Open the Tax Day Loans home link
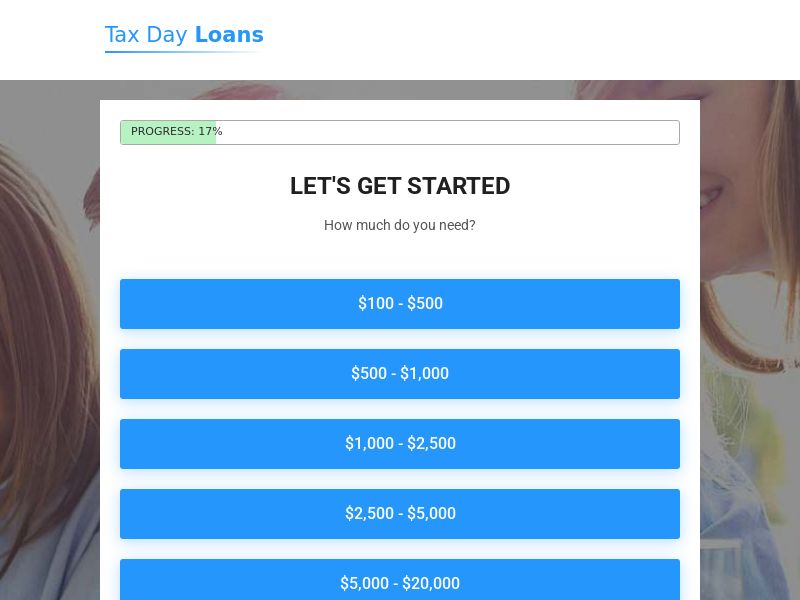This screenshot has height=600, width=800. coord(184,35)
